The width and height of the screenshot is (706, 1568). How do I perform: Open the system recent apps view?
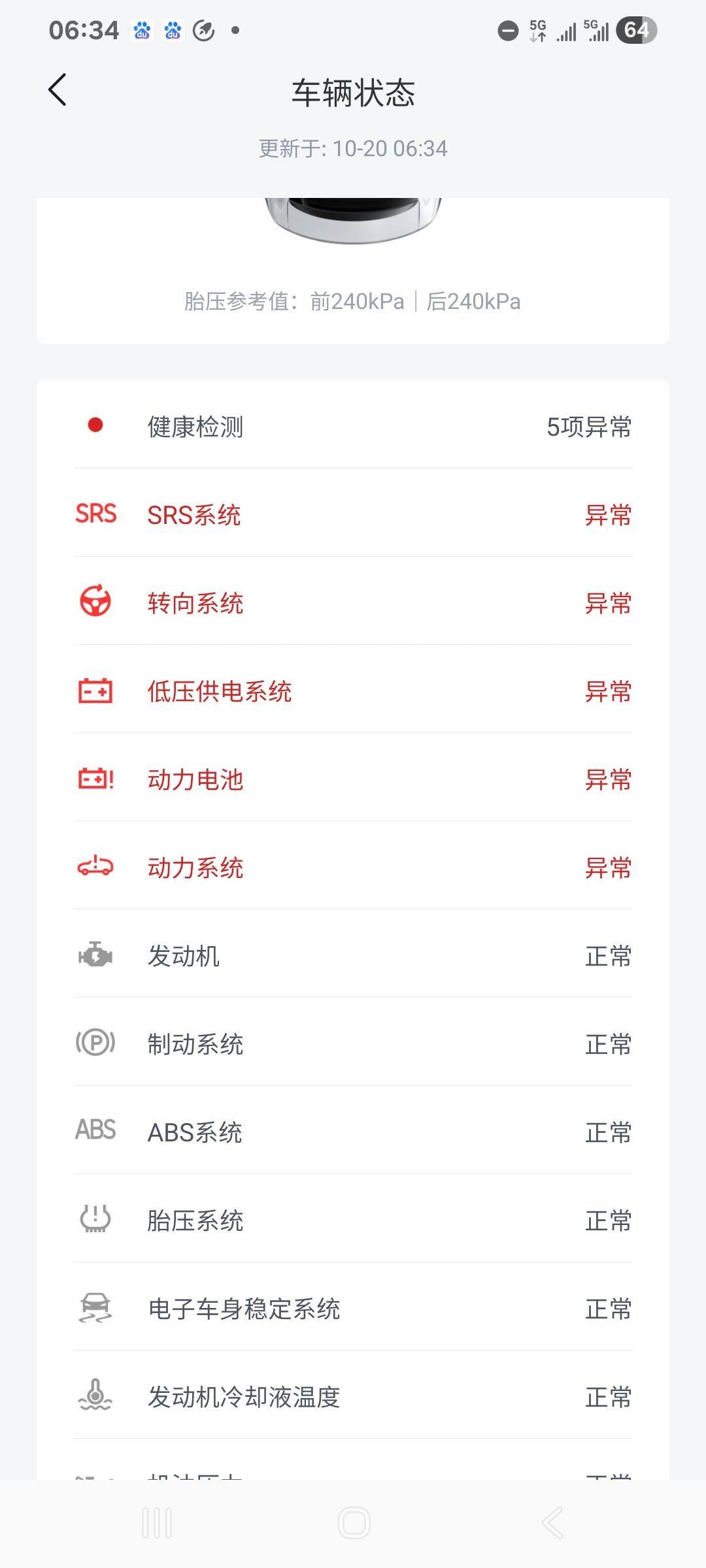pyautogui.click(x=157, y=1523)
